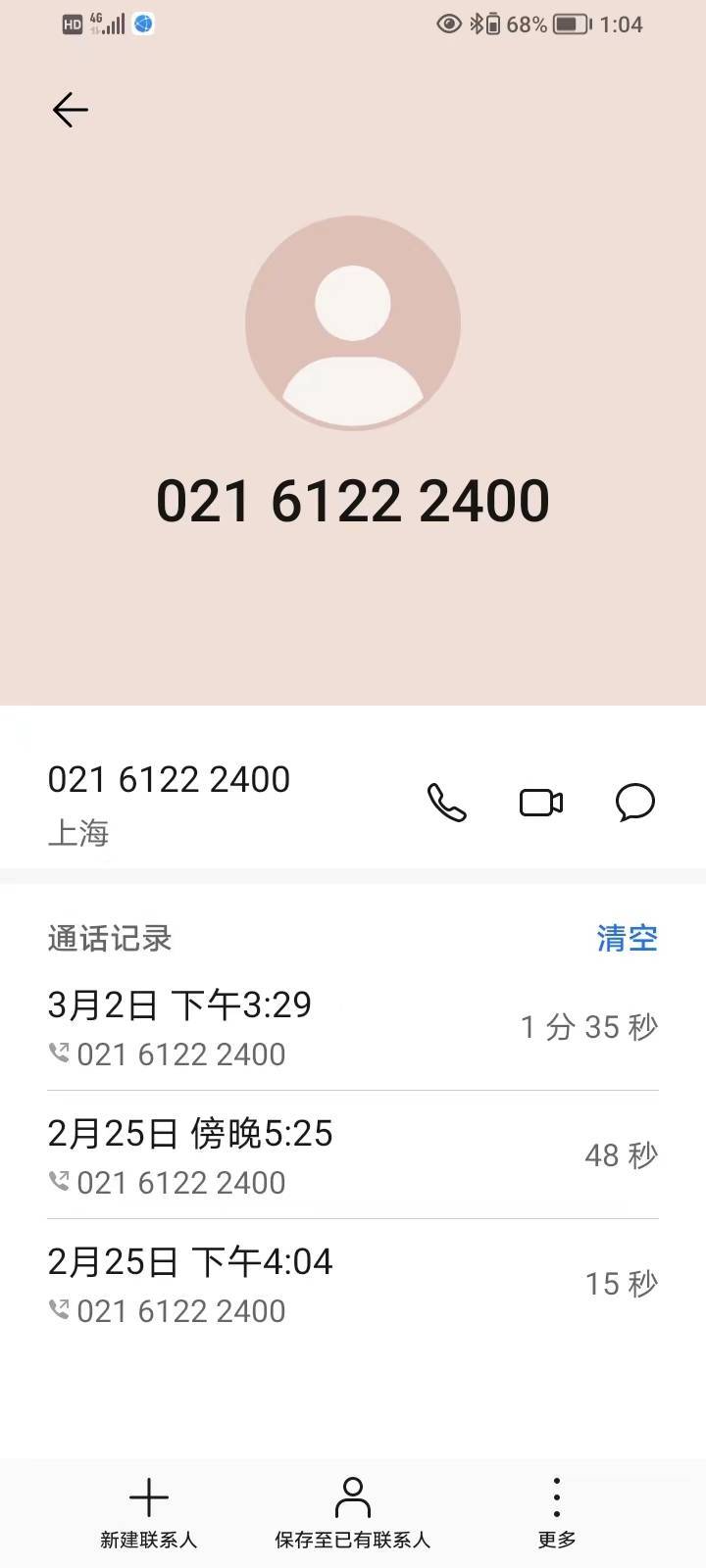Select the new contact plus icon
The height and width of the screenshot is (1568, 706).
click(148, 1497)
